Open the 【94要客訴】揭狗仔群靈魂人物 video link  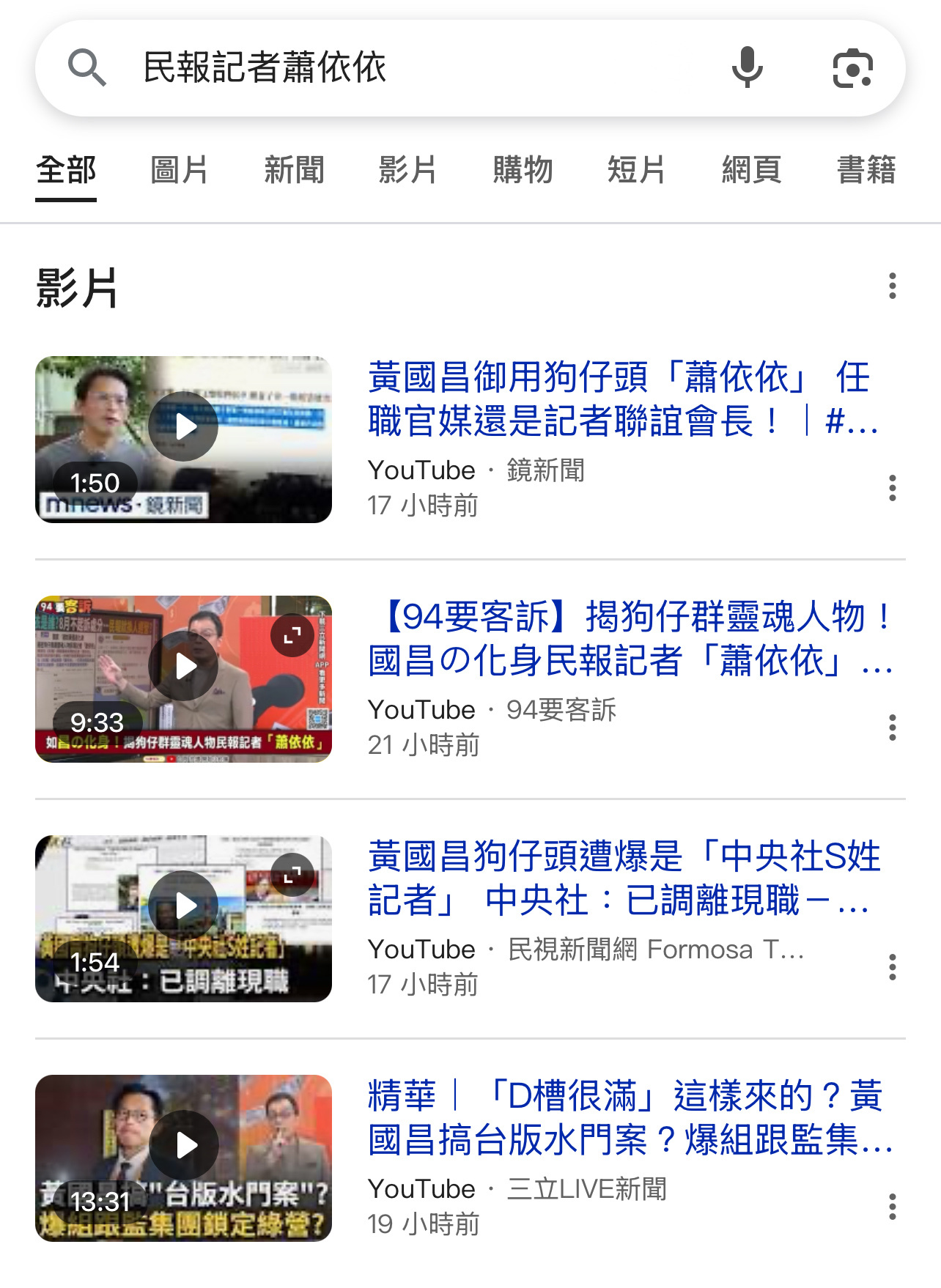point(630,639)
